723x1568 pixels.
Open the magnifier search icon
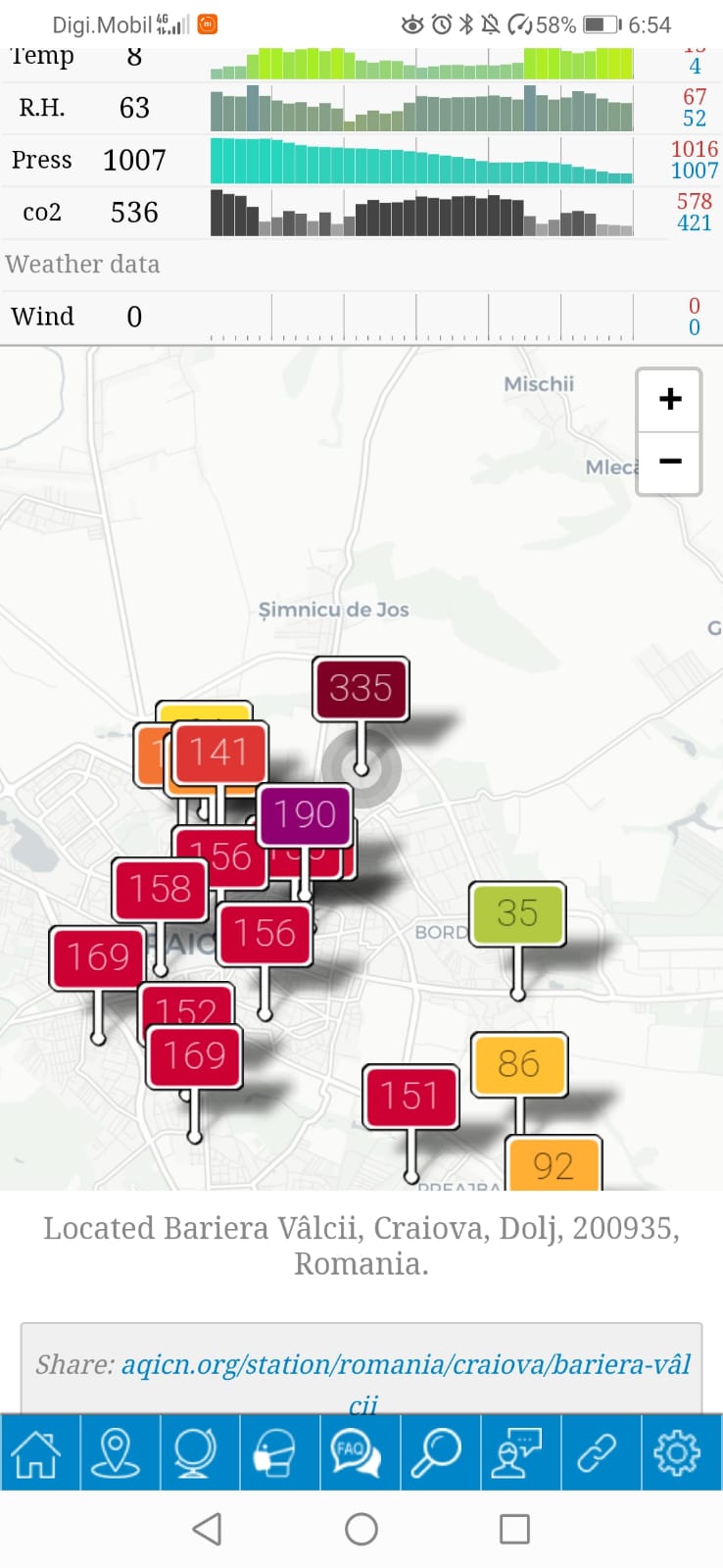[x=436, y=1452]
